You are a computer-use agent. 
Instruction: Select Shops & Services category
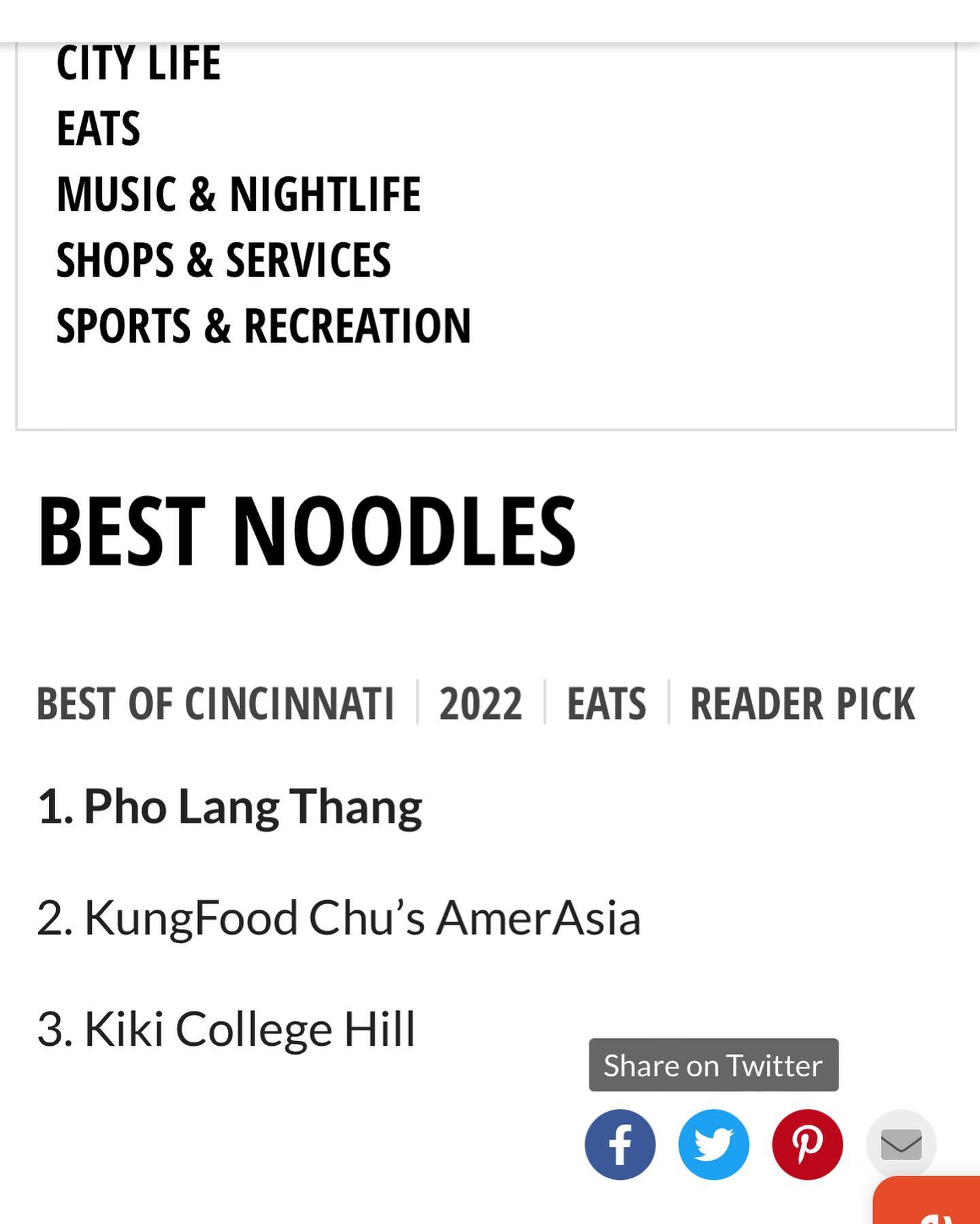pyautogui.click(x=223, y=260)
